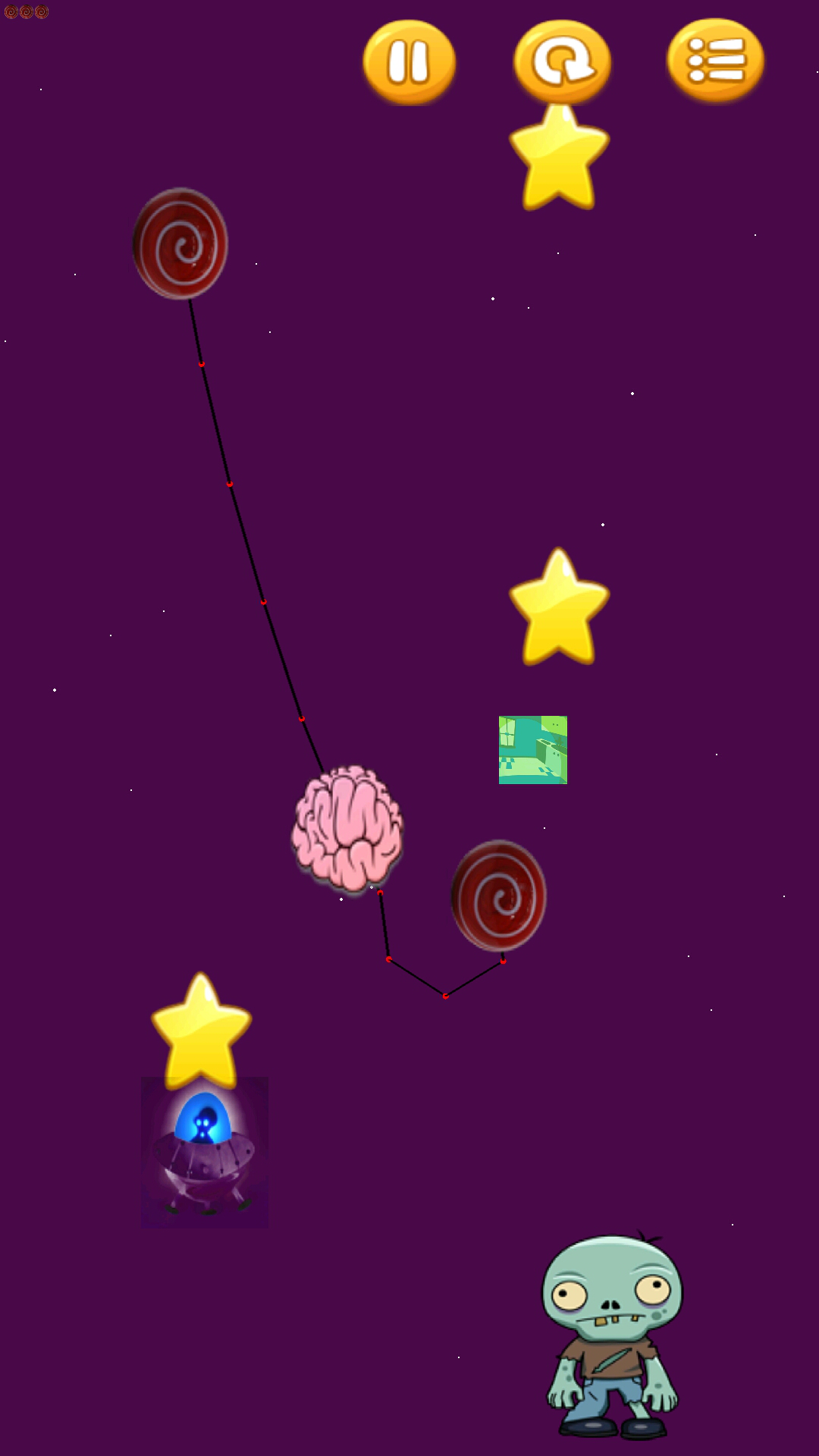
Task: Restart the current level
Action: tap(562, 62)
